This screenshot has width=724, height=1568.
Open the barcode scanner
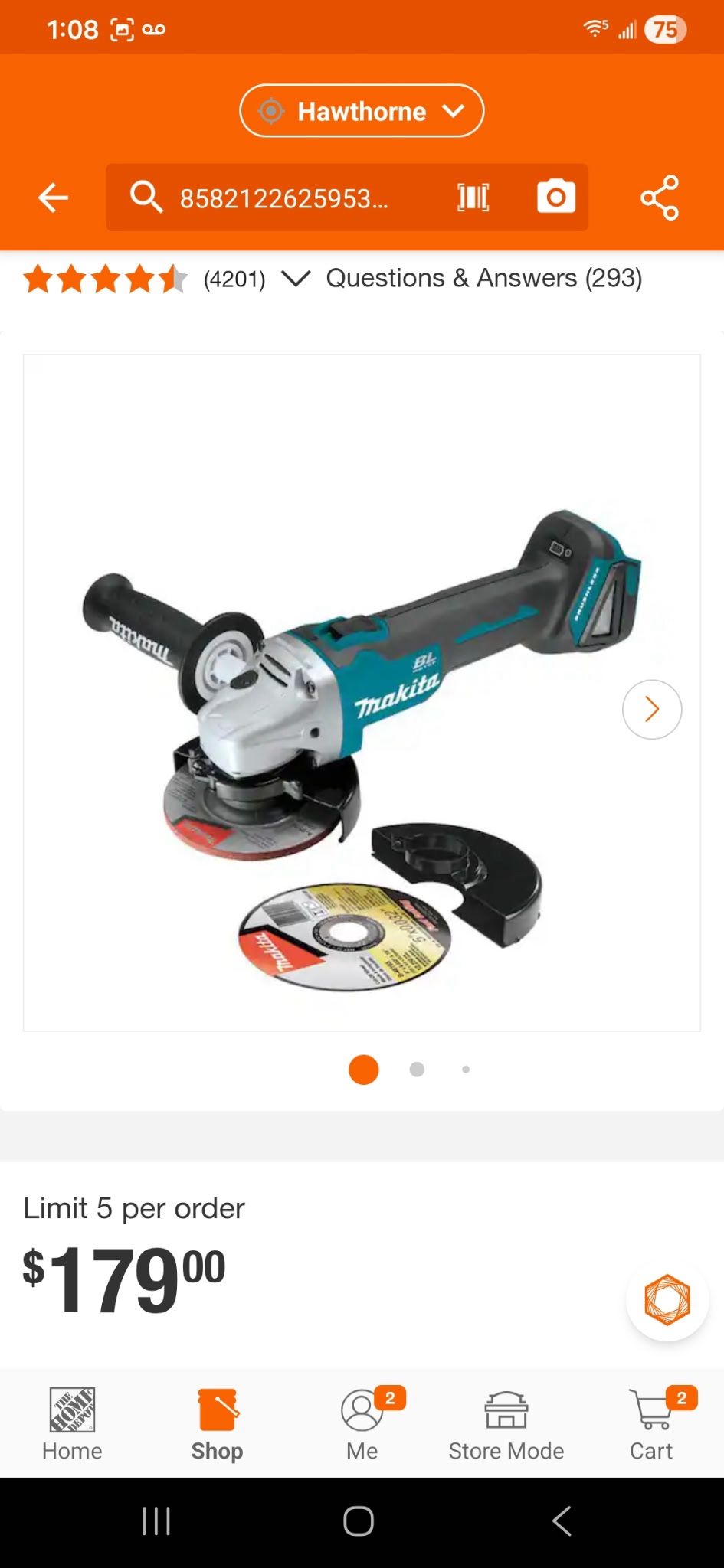click(473, 198)
